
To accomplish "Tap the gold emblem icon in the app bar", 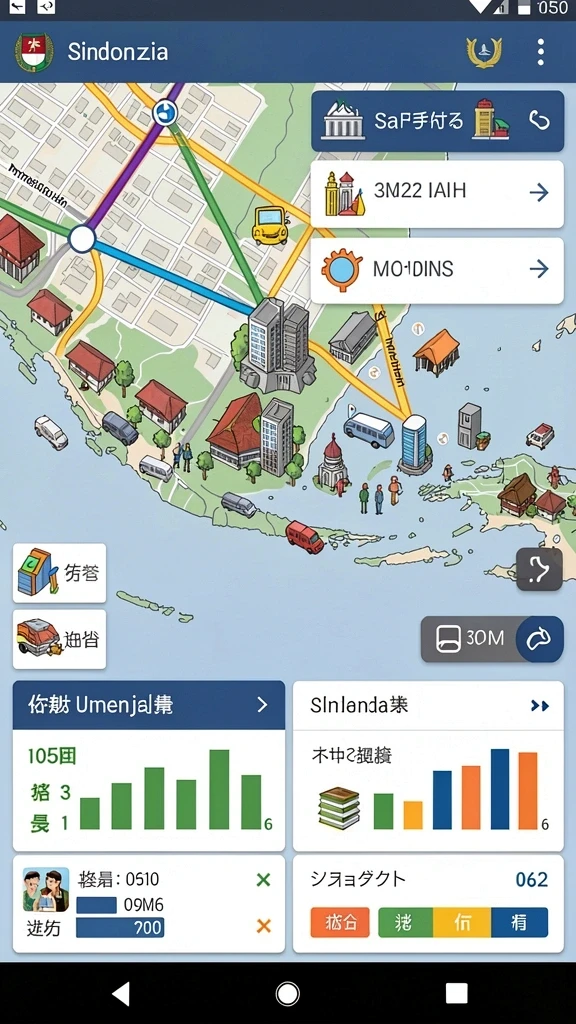I will click(x=484, y=52).
